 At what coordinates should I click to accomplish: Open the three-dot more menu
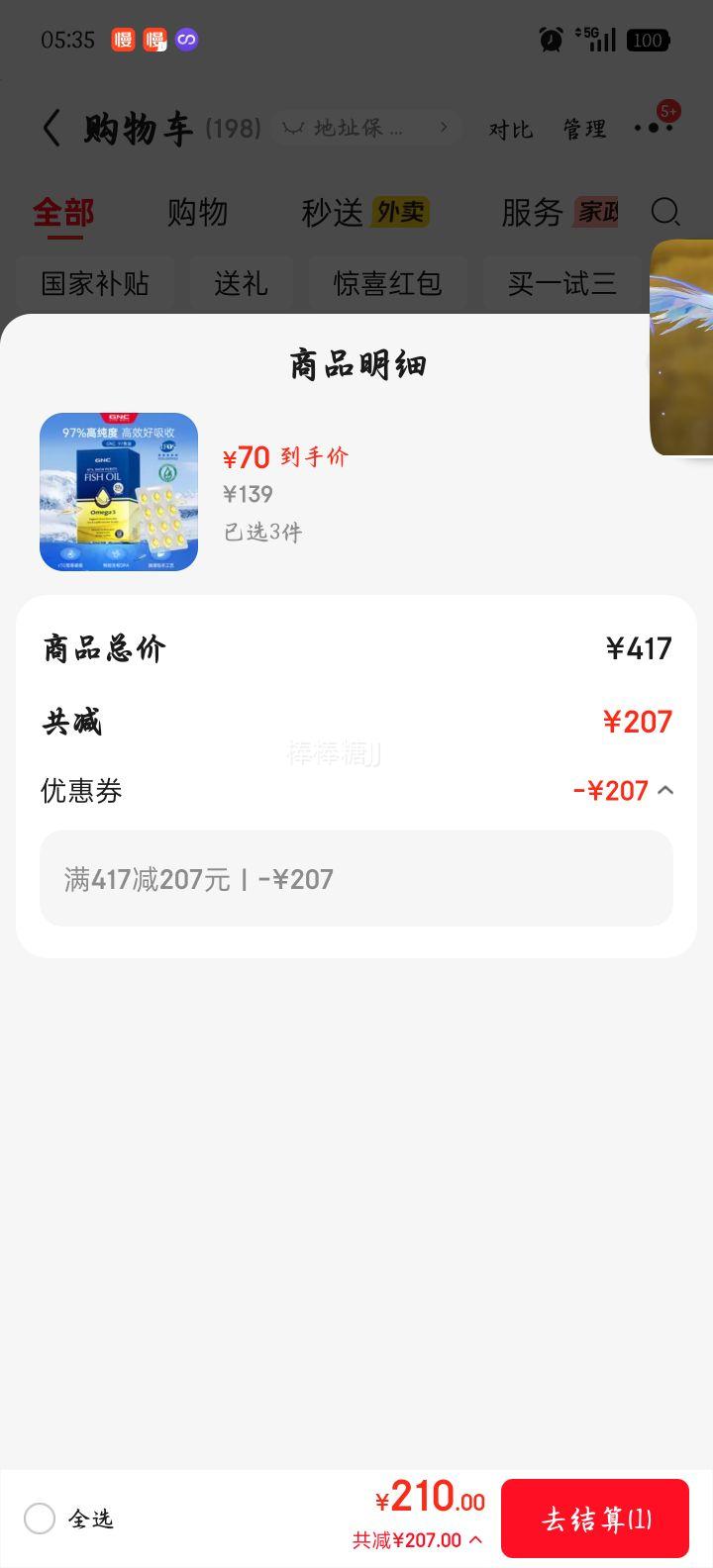[654, 129]
